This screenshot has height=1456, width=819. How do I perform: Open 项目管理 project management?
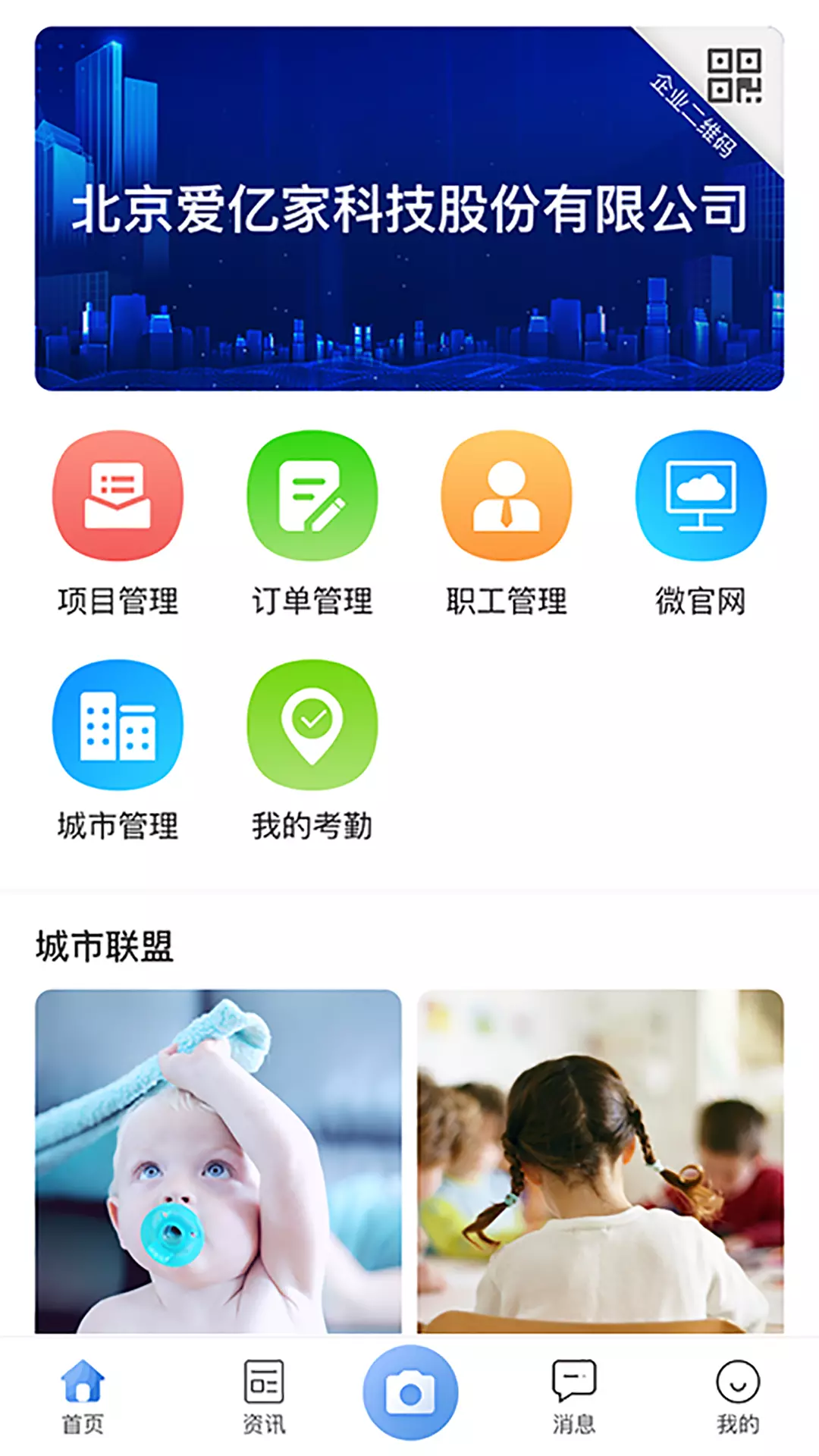pos(118,525)
